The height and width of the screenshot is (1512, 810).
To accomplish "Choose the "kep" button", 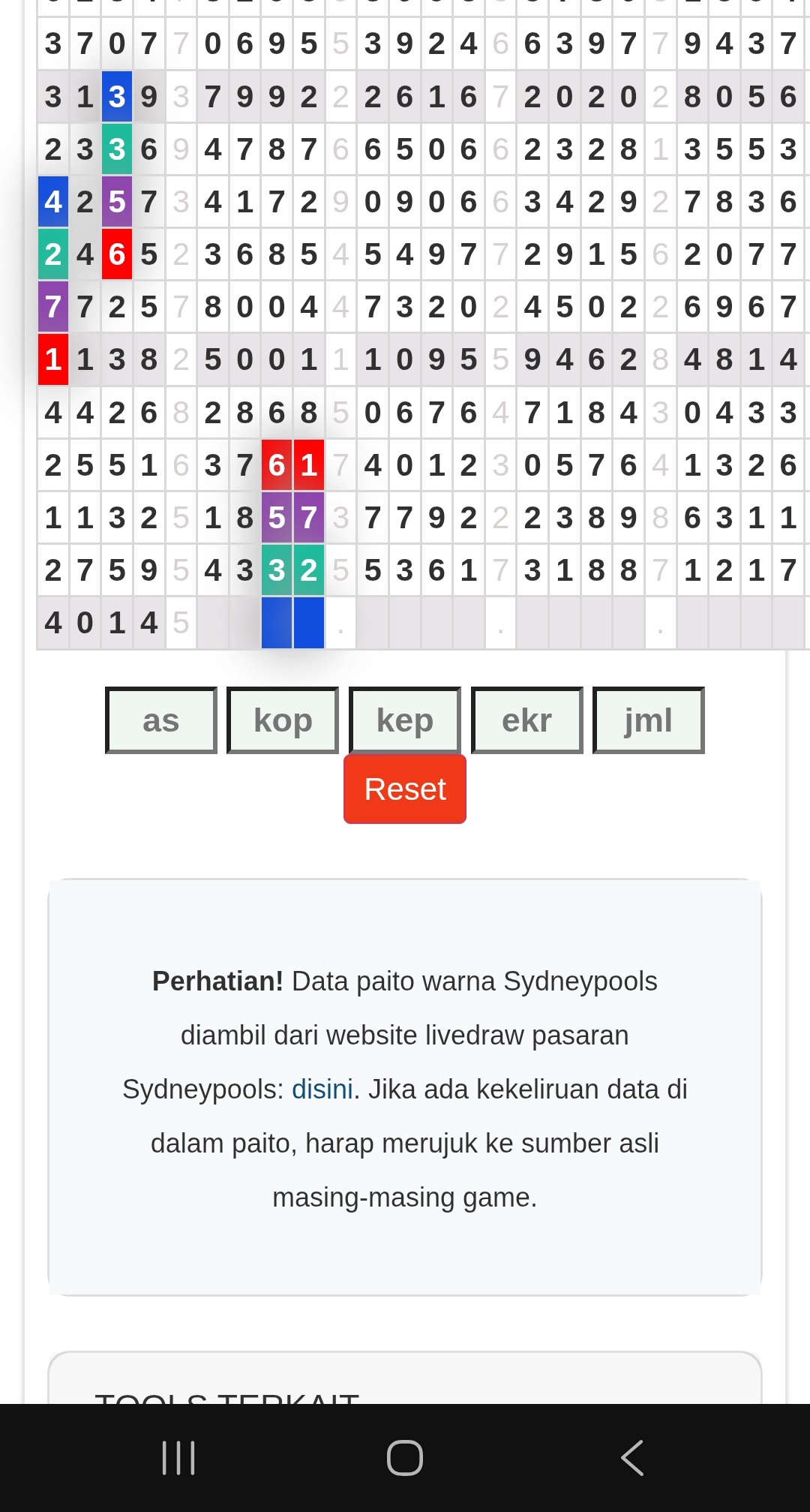I will 405,720.
